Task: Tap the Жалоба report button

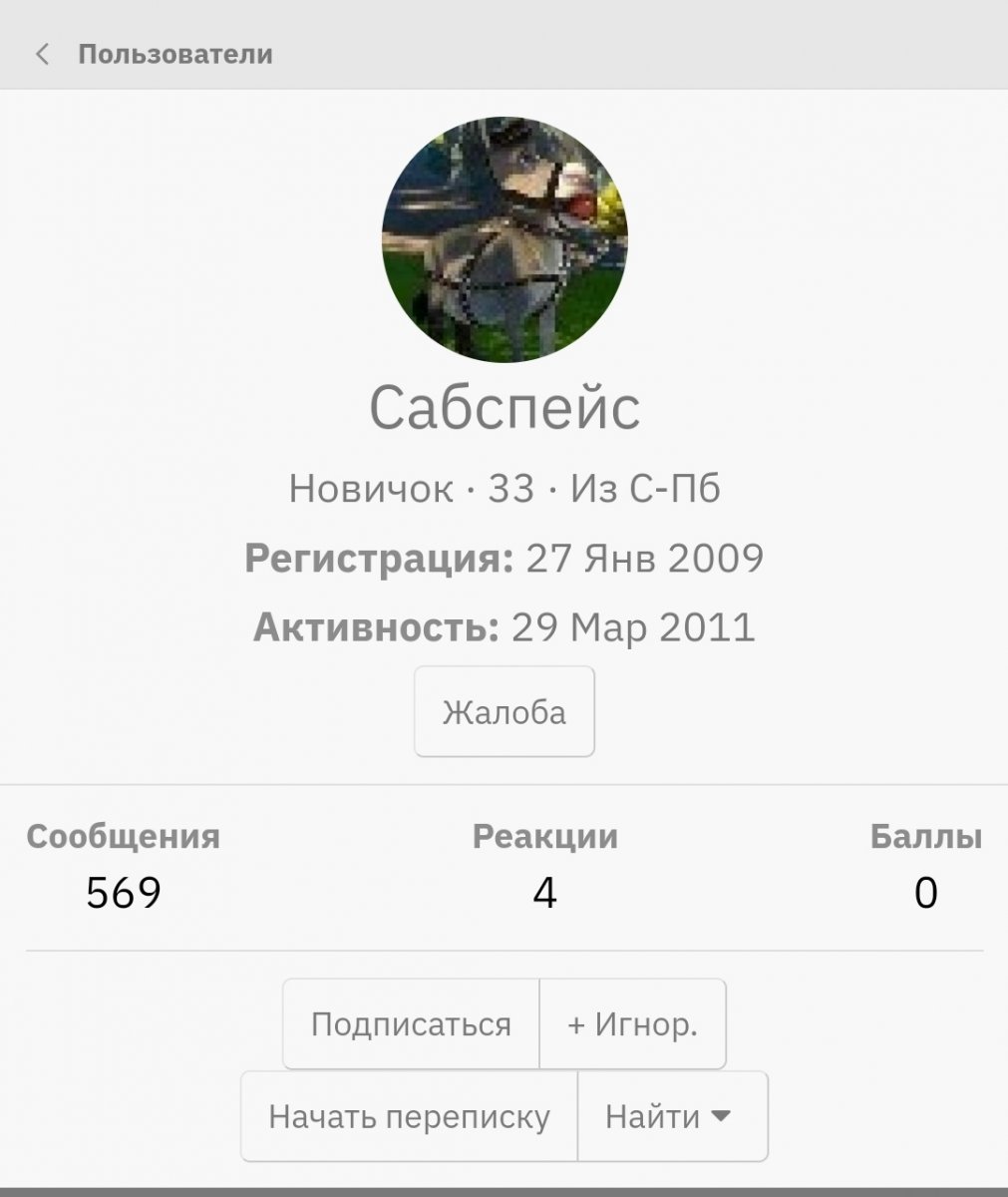Action: (x=504, y=712)
